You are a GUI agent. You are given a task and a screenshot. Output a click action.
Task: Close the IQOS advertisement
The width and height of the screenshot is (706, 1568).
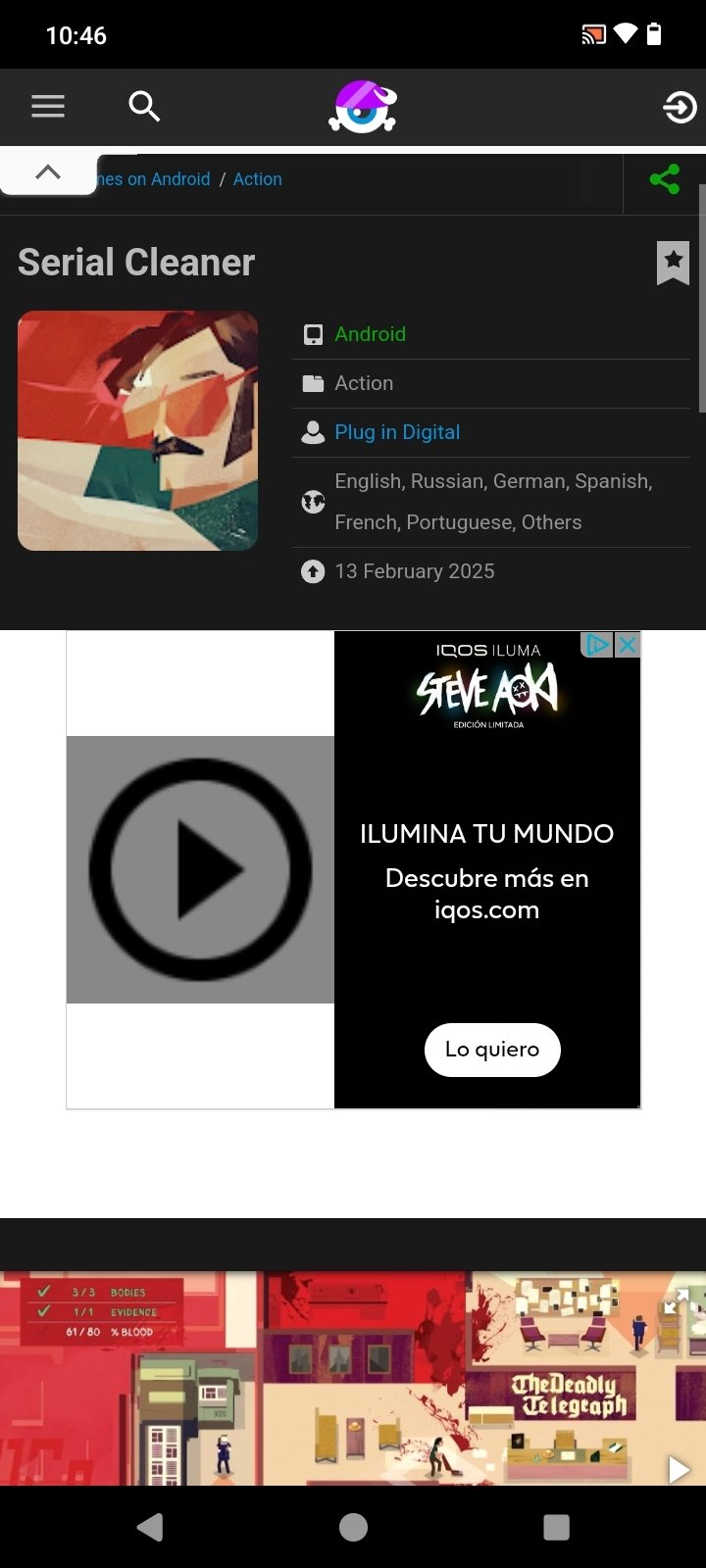point(628,644)
